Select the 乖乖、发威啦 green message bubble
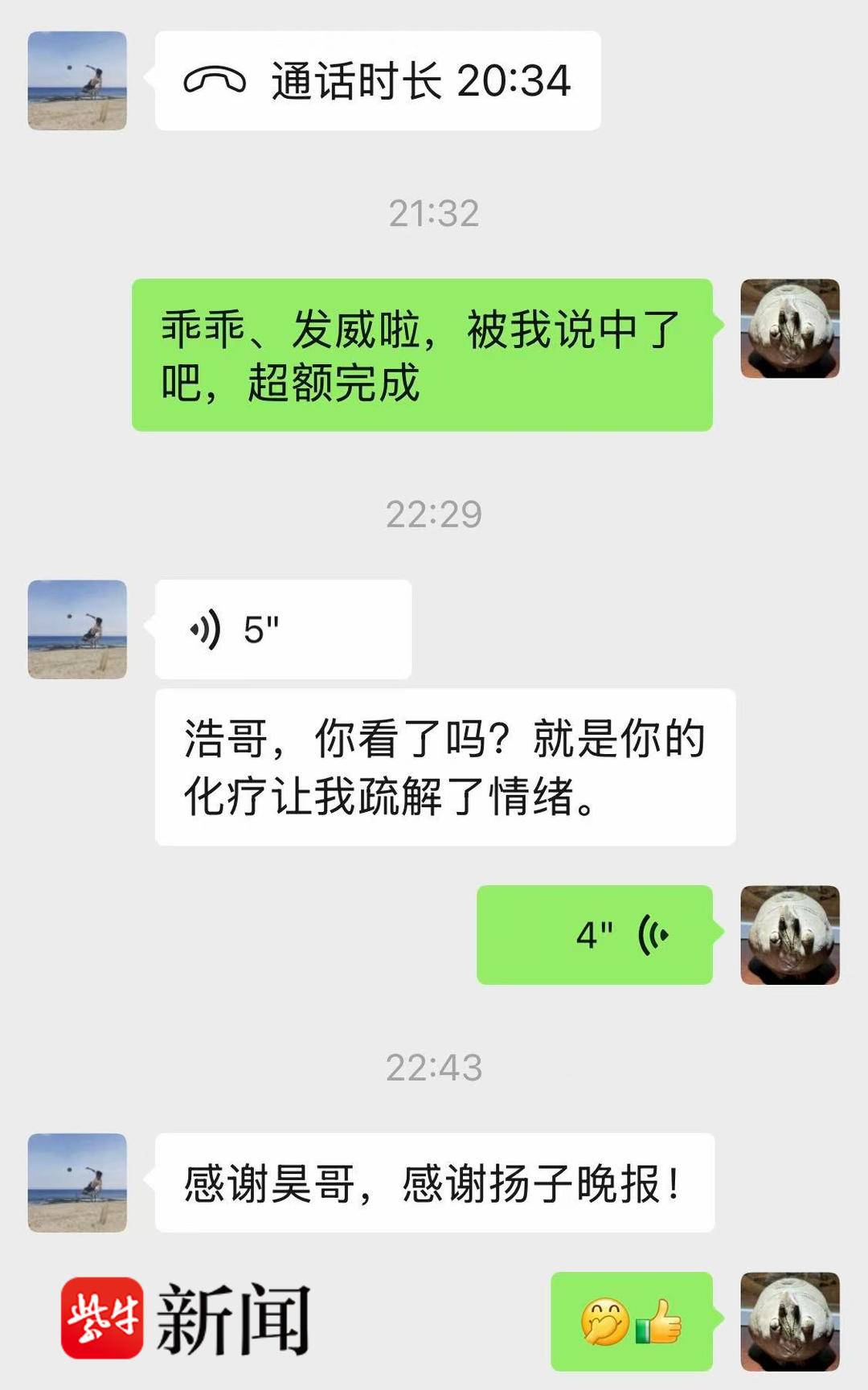The image size is (868, 1390). 422,354
